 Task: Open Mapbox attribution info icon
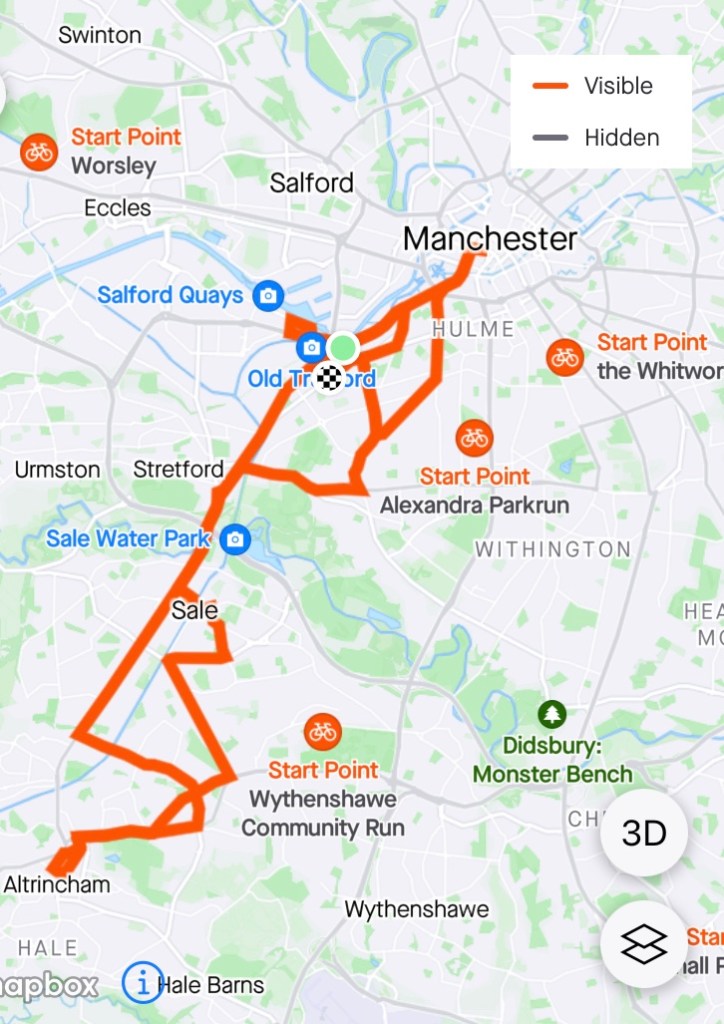(142, 983)
